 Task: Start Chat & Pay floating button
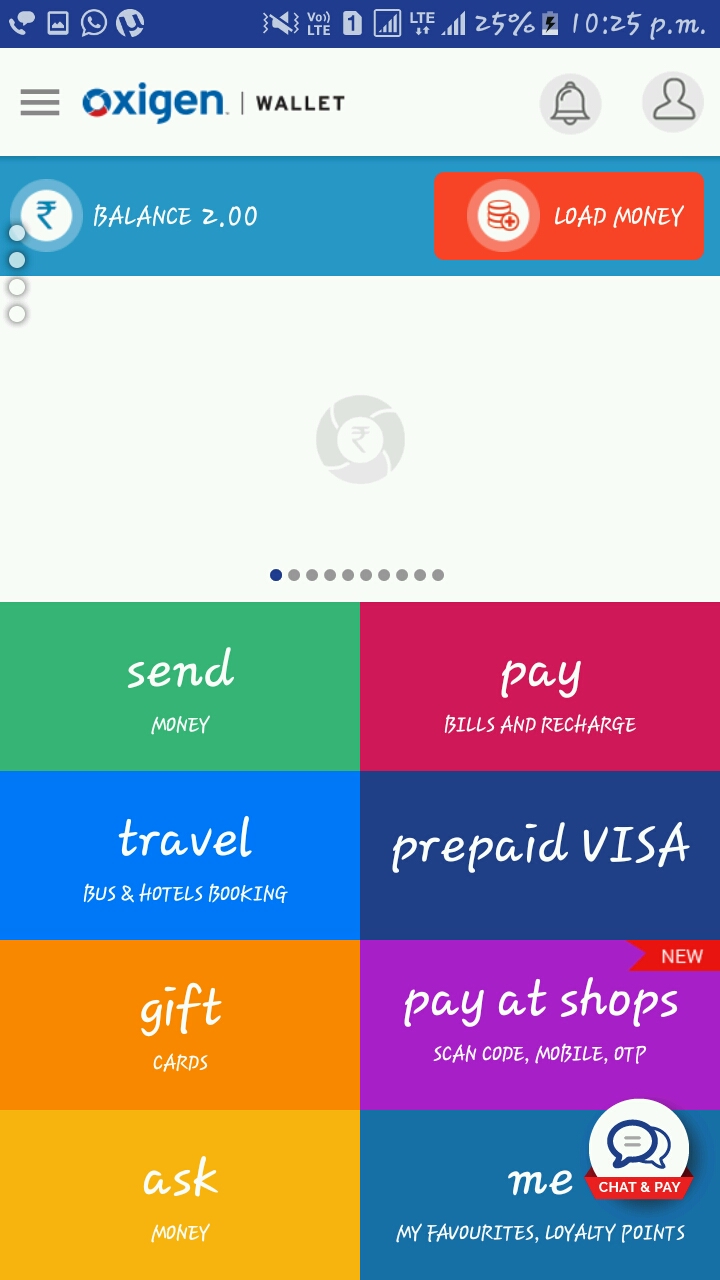pyautogui.click(x=639, y=1150)
